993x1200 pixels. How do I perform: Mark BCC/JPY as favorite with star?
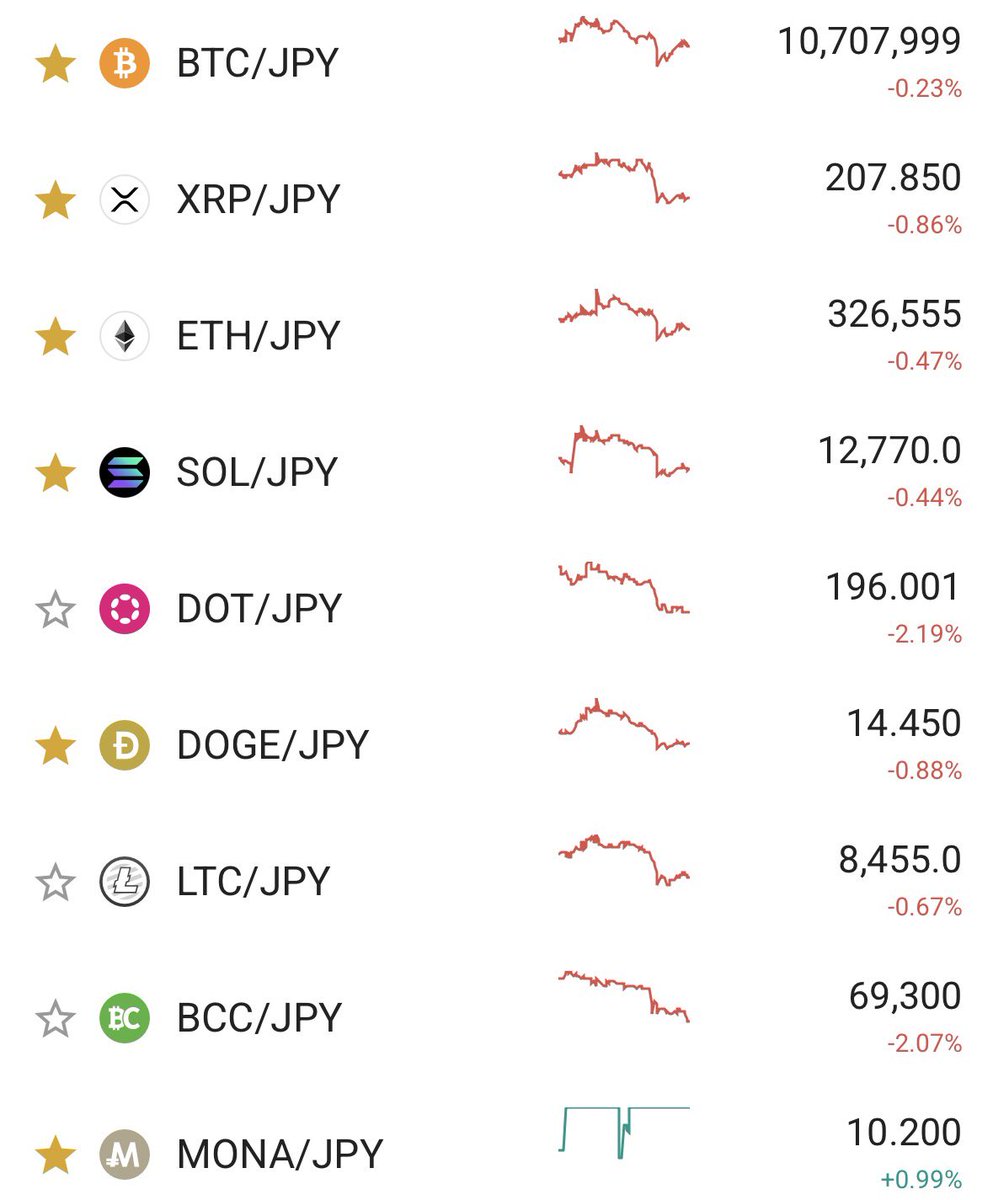pos(55,1019)
